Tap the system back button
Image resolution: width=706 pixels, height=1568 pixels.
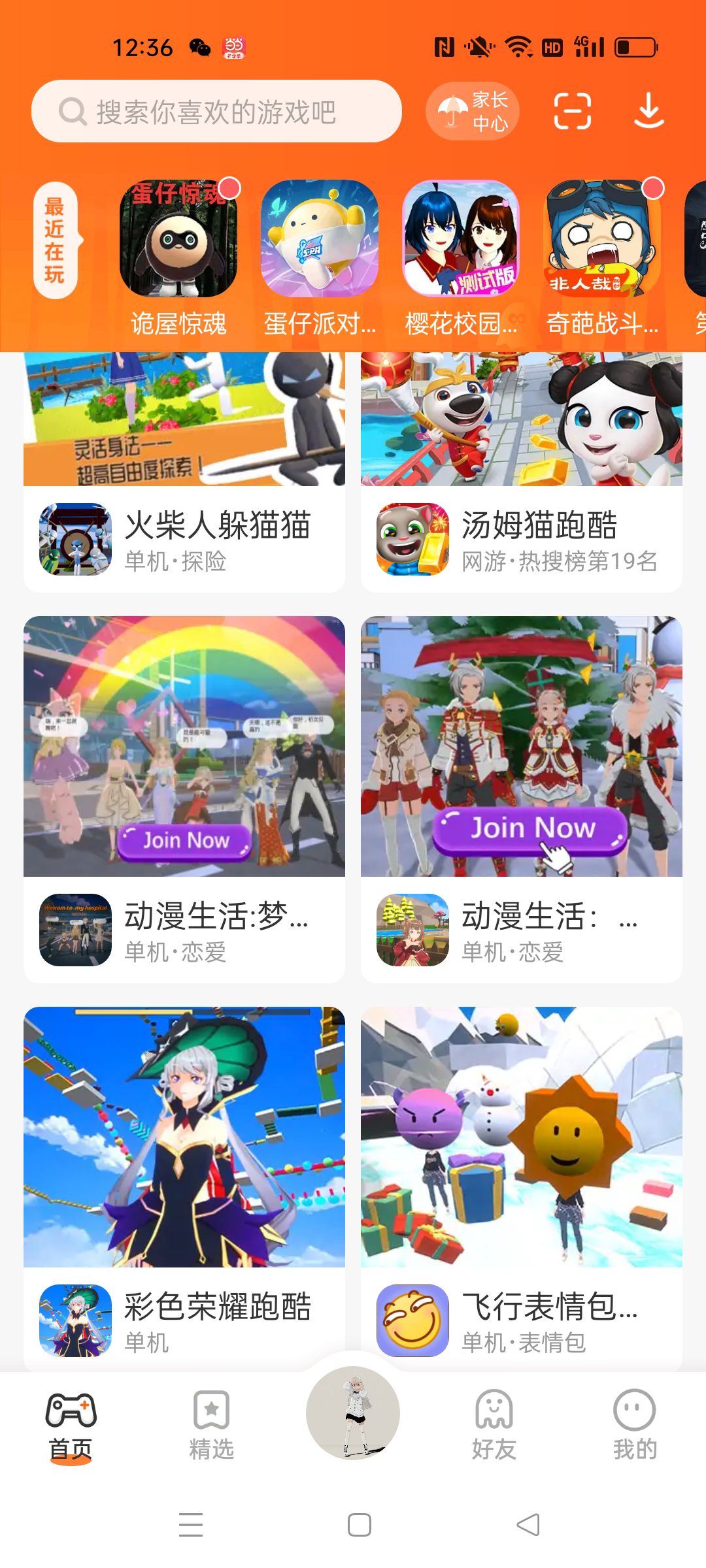point(528,1525)
